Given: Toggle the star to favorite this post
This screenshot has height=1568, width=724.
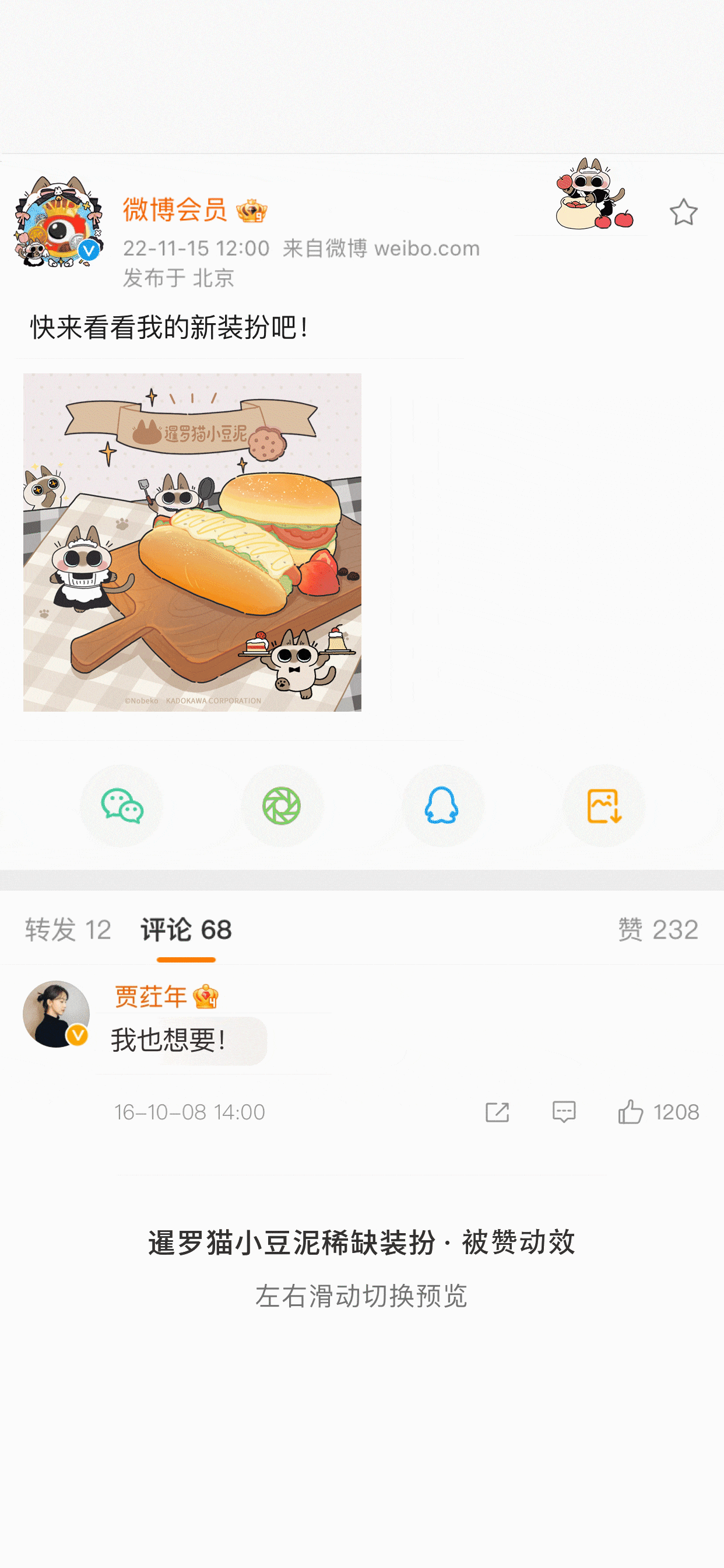Looking at the screenshot, I should pyautogui.click(x=684, y=212).
